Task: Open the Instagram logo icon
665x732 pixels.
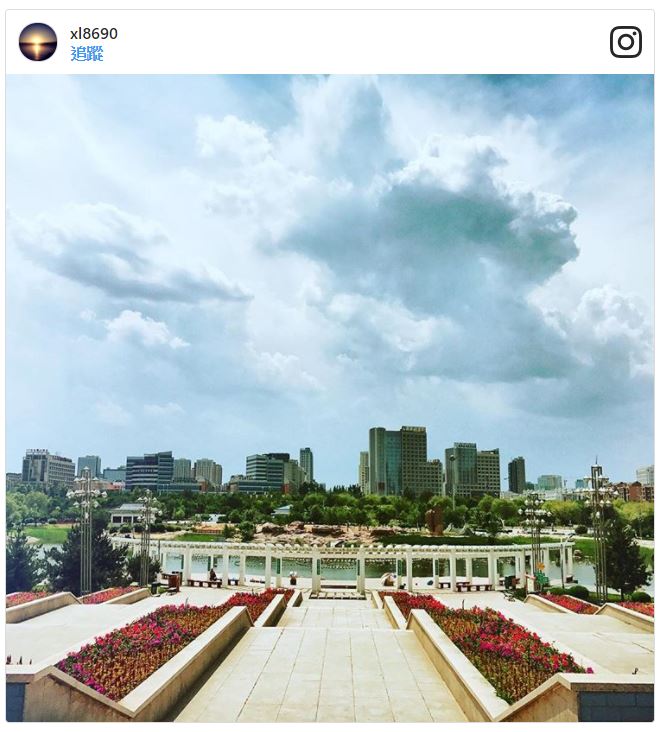Action: pyautogui.click(x=625, y=42)
